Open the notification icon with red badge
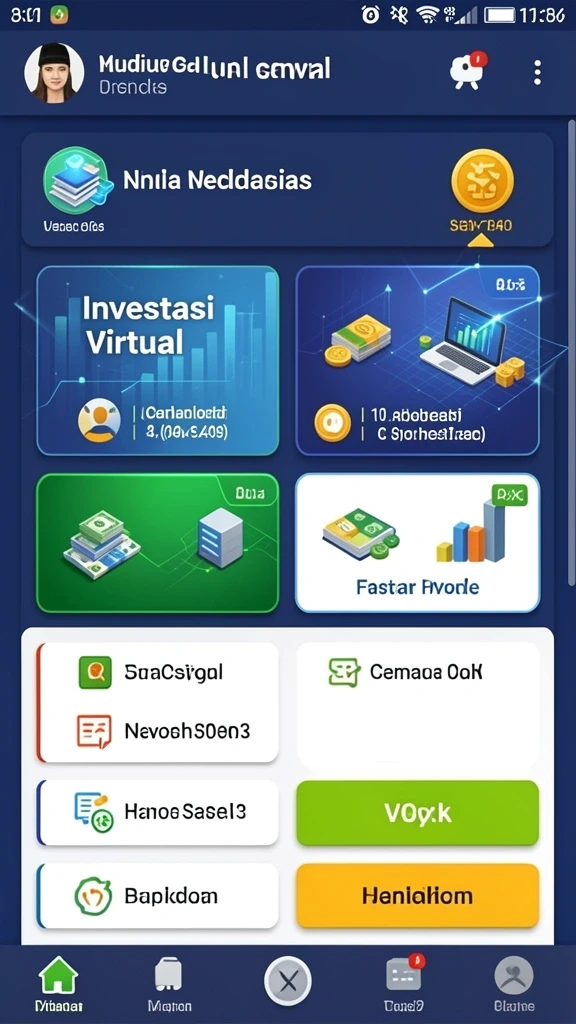 click(x=468, y=70)
